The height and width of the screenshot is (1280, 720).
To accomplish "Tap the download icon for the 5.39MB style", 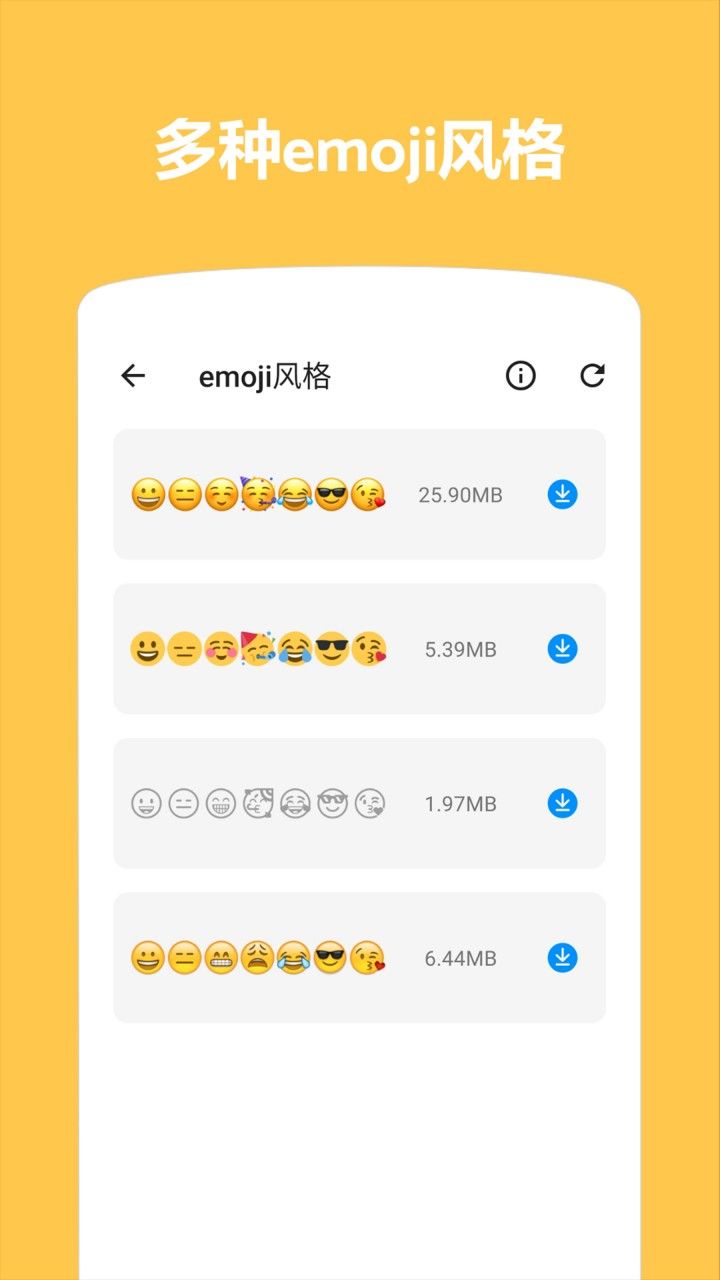I will click(563, 649).
